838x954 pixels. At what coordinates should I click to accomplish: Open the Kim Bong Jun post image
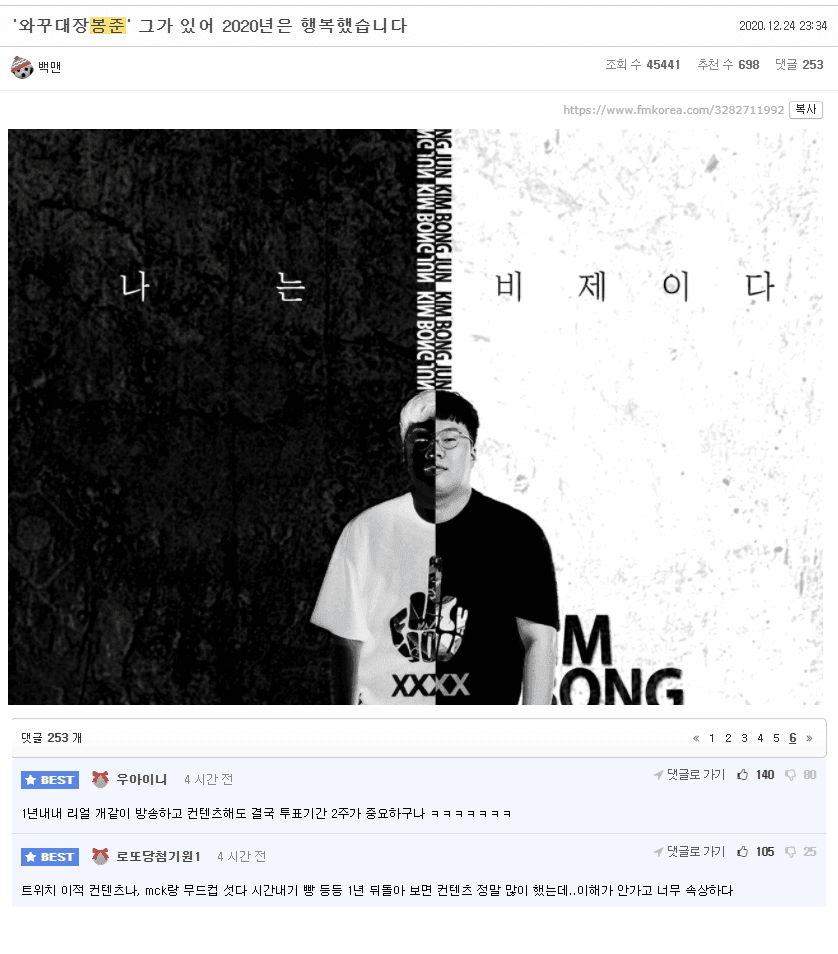415,416
